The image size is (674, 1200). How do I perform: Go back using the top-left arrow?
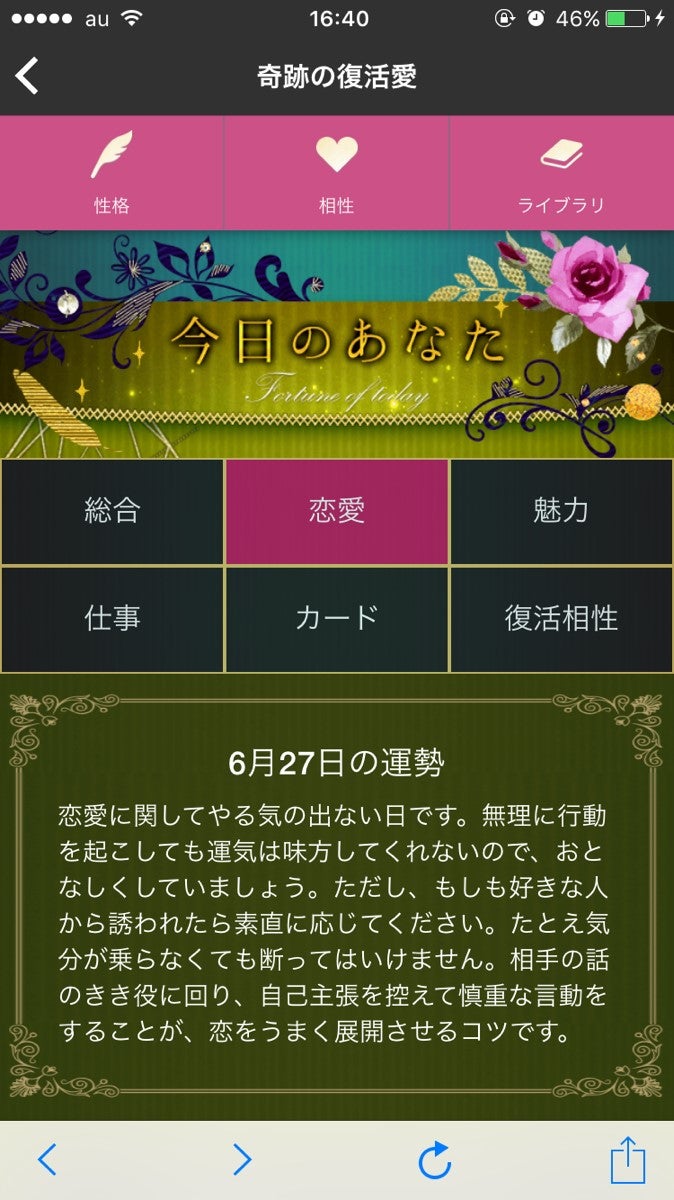[x=27, y=76]
